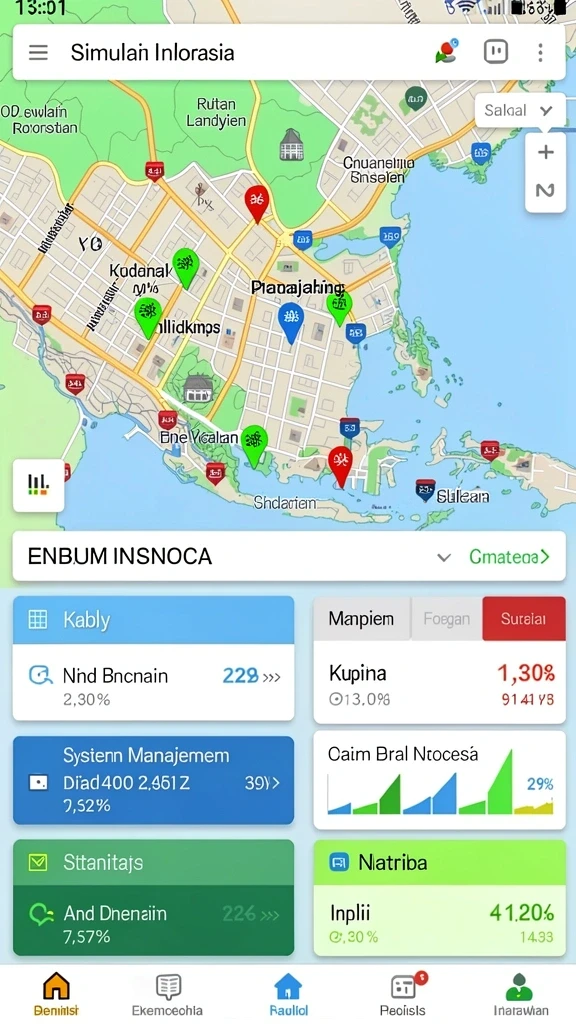This screenshot has height=1024, width=576.
Task: Open the chart legend button on the map
Action: (x=39, y=485)
